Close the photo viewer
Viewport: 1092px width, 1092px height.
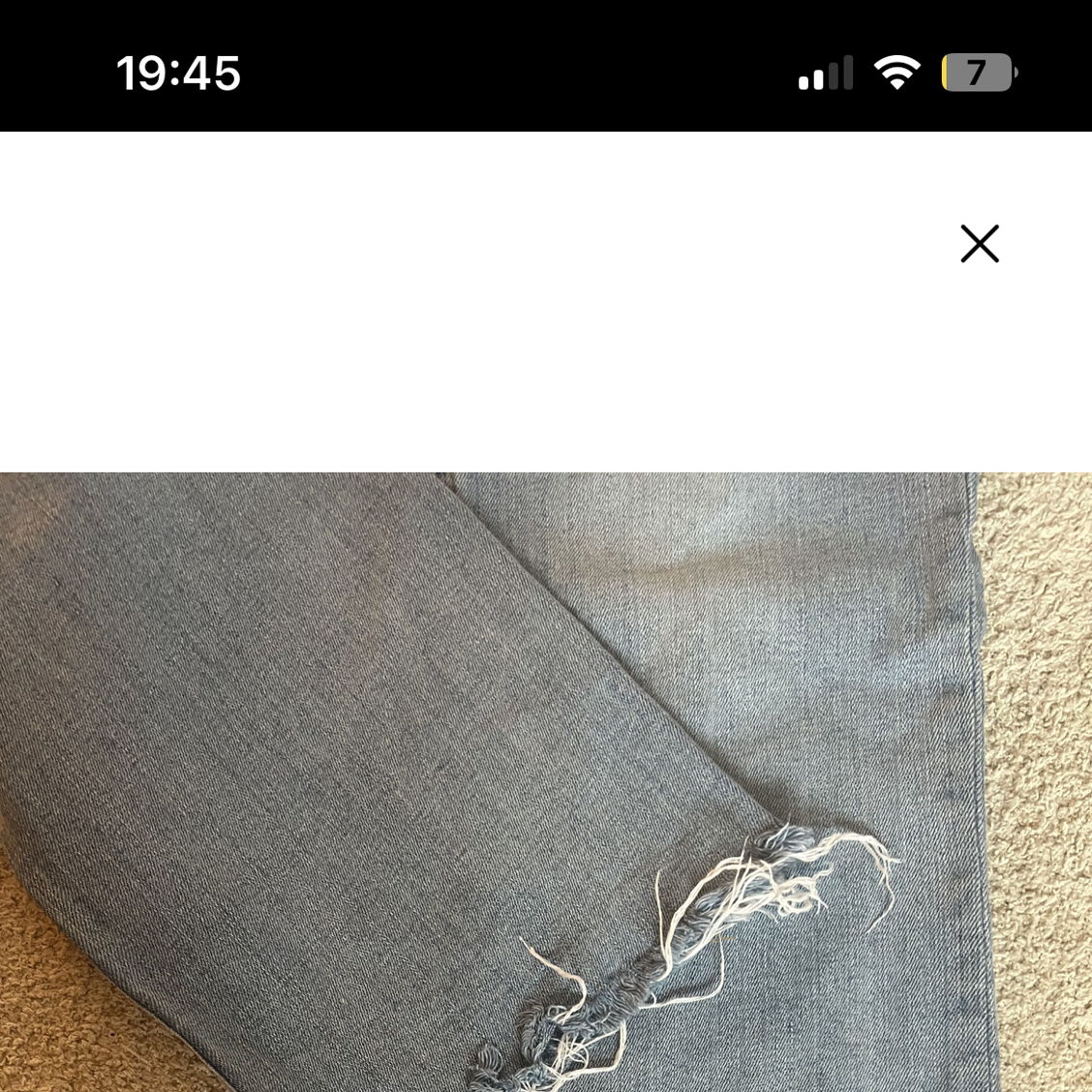[x=979, y=244]
